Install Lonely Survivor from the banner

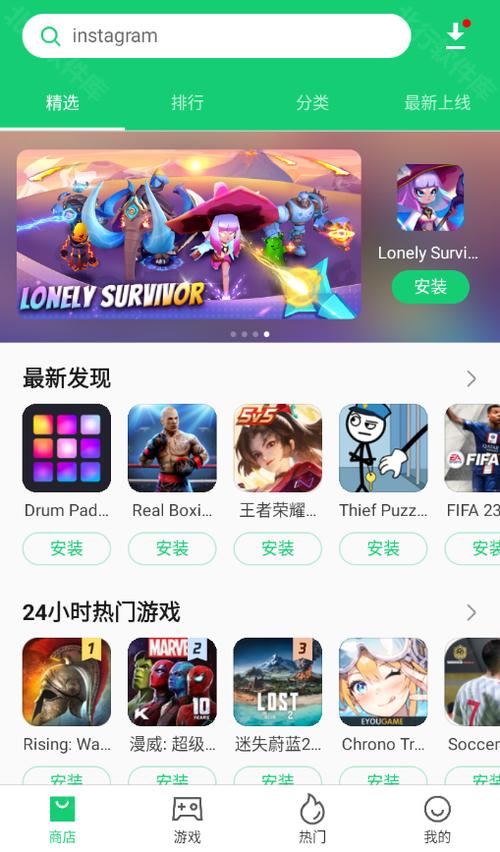[x=430, y=287]
